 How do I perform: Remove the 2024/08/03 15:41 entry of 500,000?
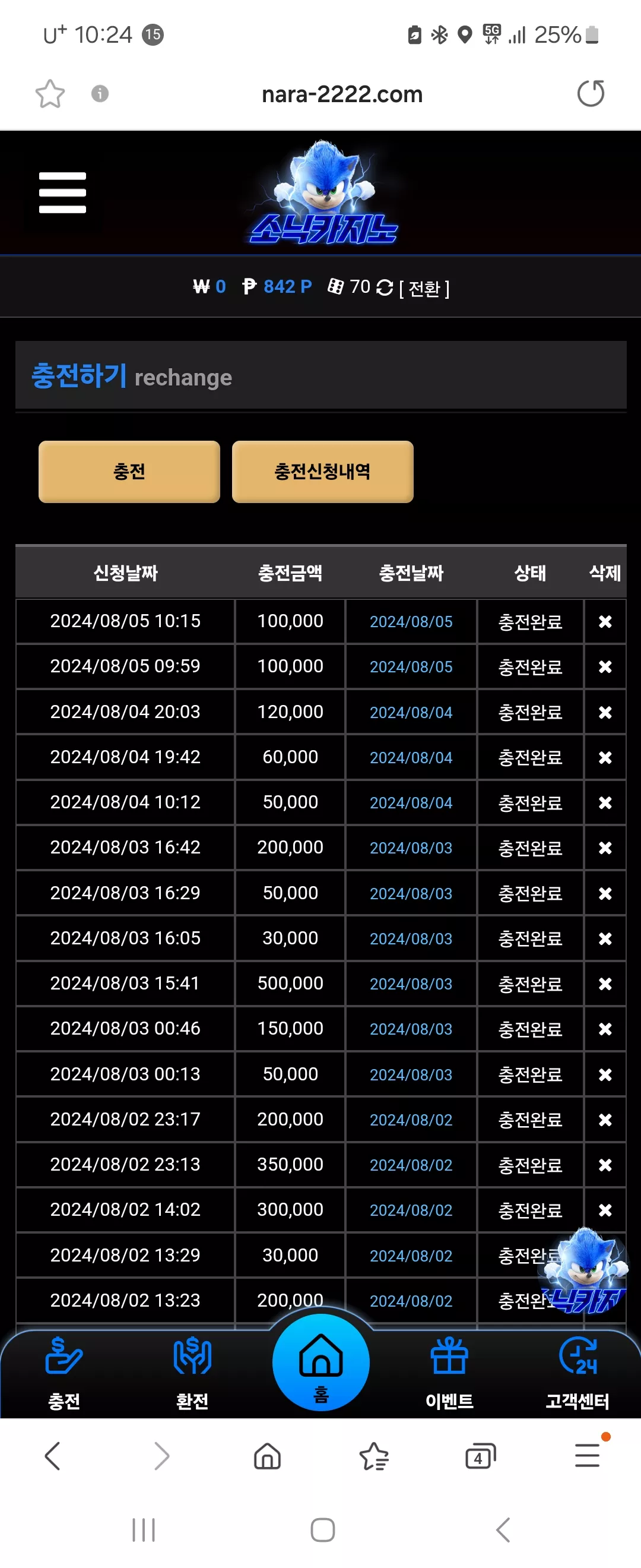click(605, 984)
